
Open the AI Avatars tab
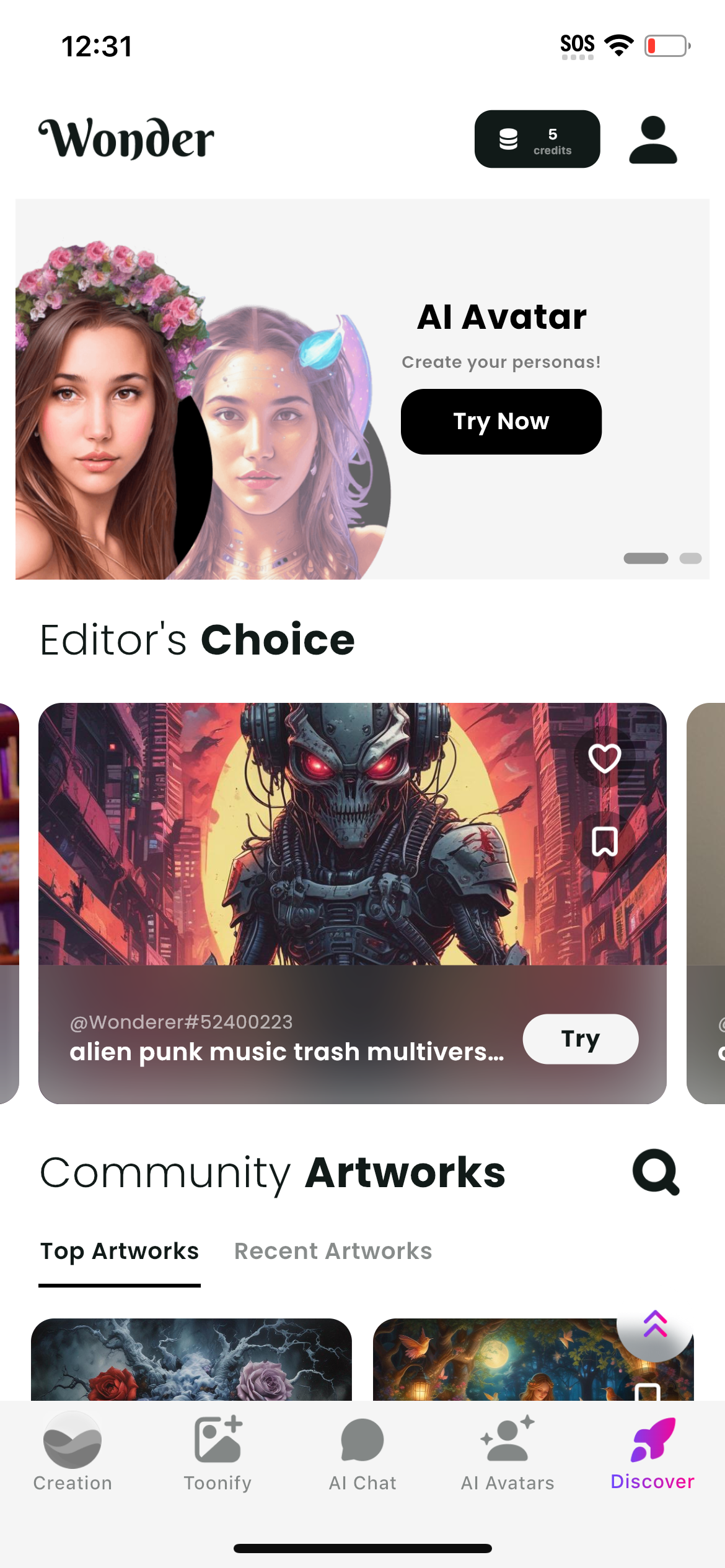coord(507,1452)
